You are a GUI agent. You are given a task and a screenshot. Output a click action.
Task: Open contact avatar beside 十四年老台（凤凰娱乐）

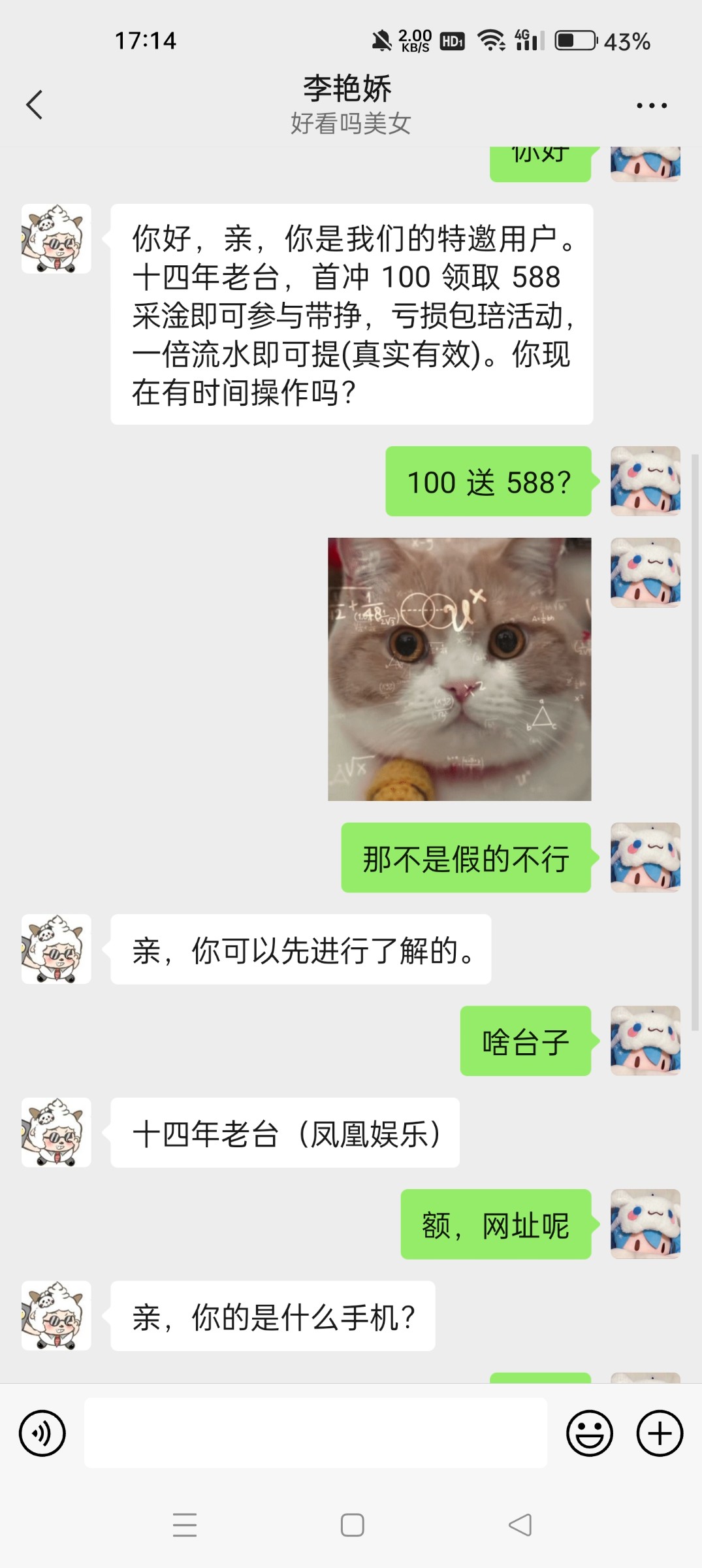(56, 1132)
